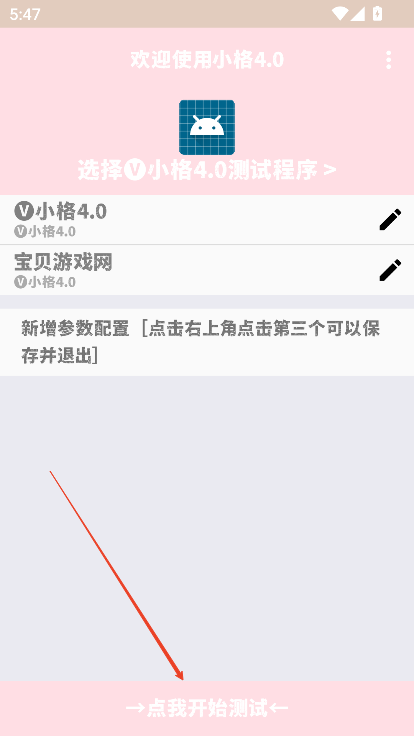The width and height of the screenshot is (414, 736).
Task: Edit the 宝贝游戏网 configuration with pencil icon
Action: (390, 270)
